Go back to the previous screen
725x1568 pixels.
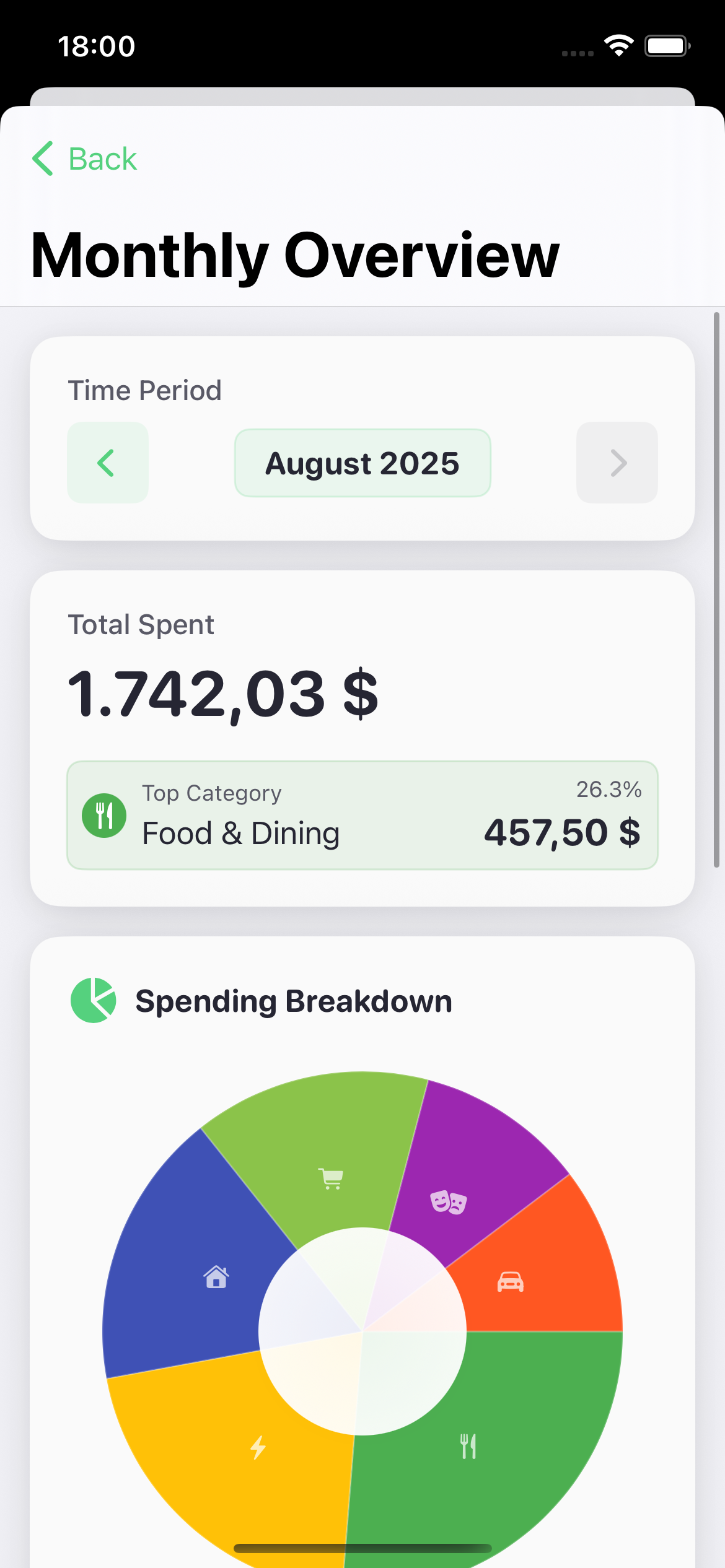pos(84,159)
